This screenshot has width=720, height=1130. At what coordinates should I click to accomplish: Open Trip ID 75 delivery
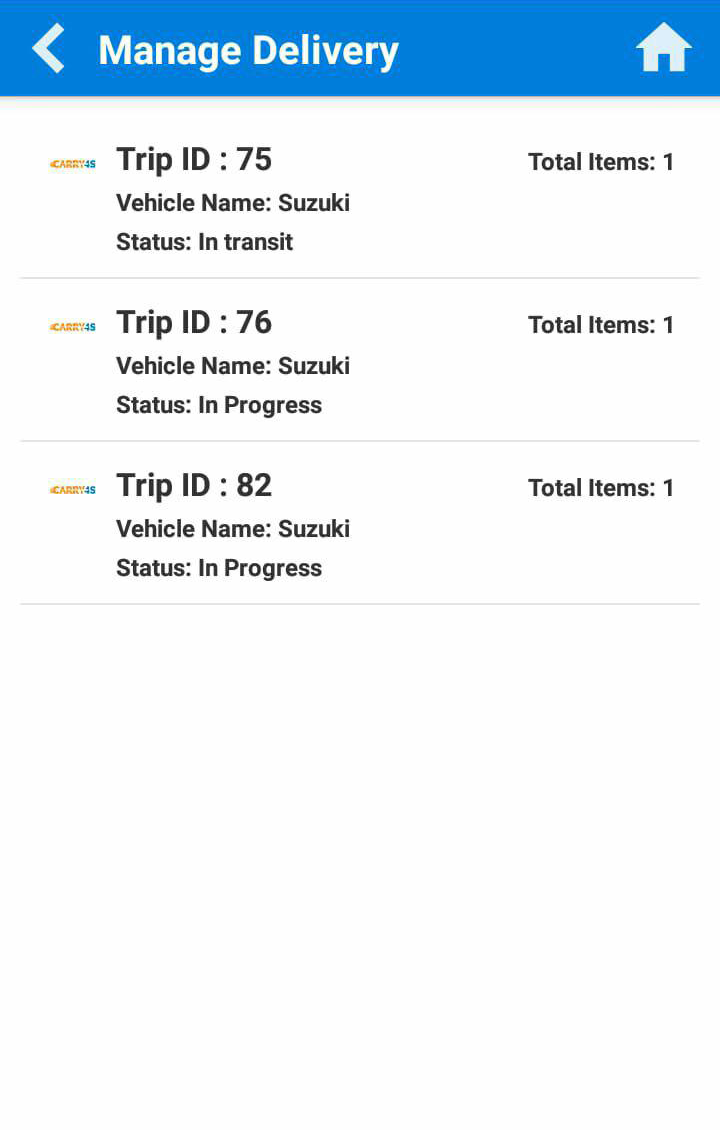tap(360, 199)
